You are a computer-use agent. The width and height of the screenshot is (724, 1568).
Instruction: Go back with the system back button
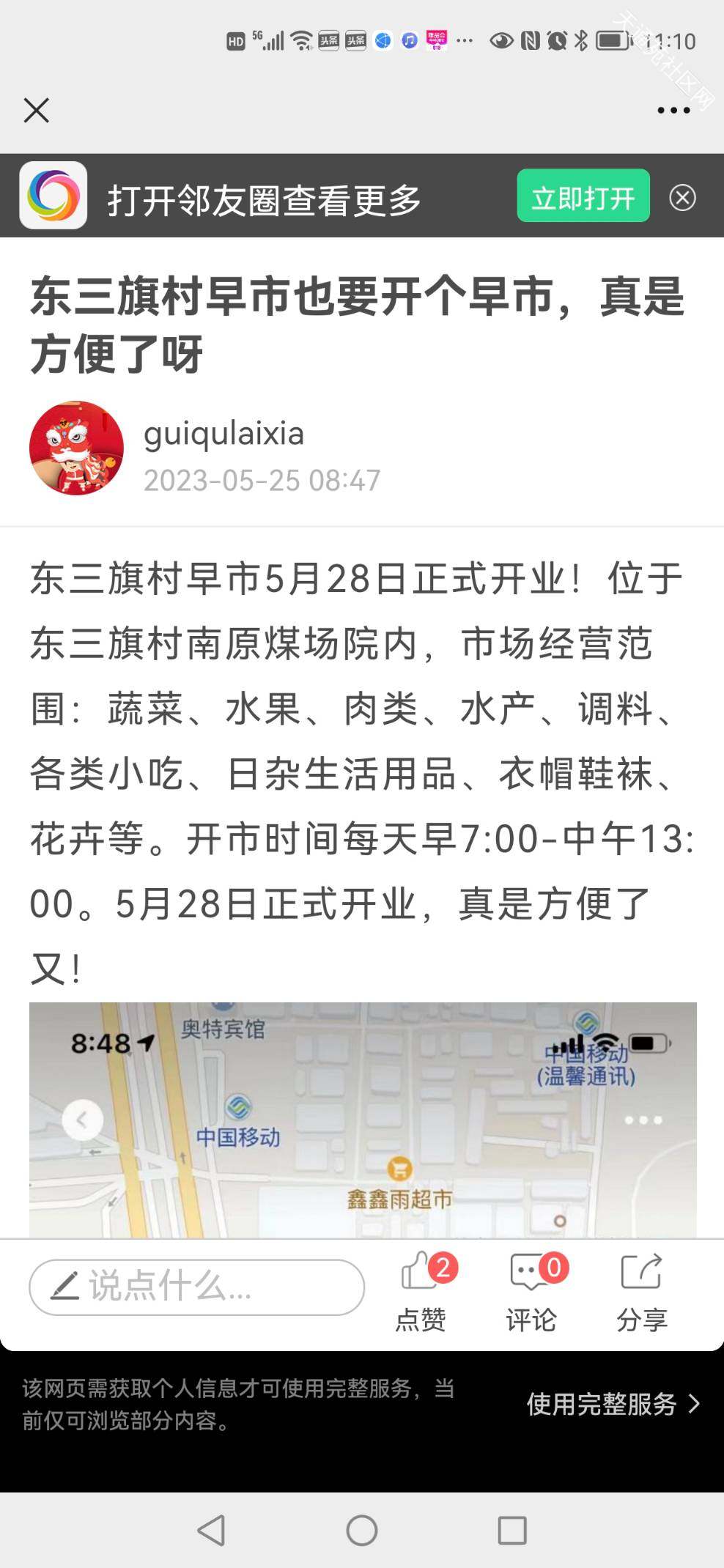pos(212,1531)
